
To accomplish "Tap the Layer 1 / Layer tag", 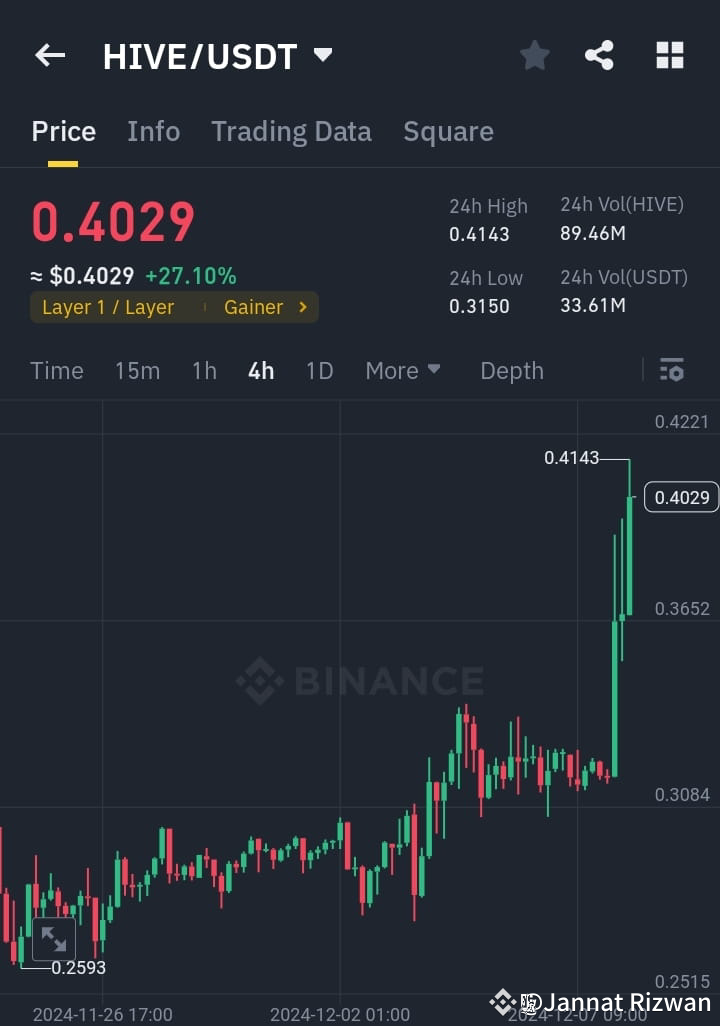I will 106,307.
